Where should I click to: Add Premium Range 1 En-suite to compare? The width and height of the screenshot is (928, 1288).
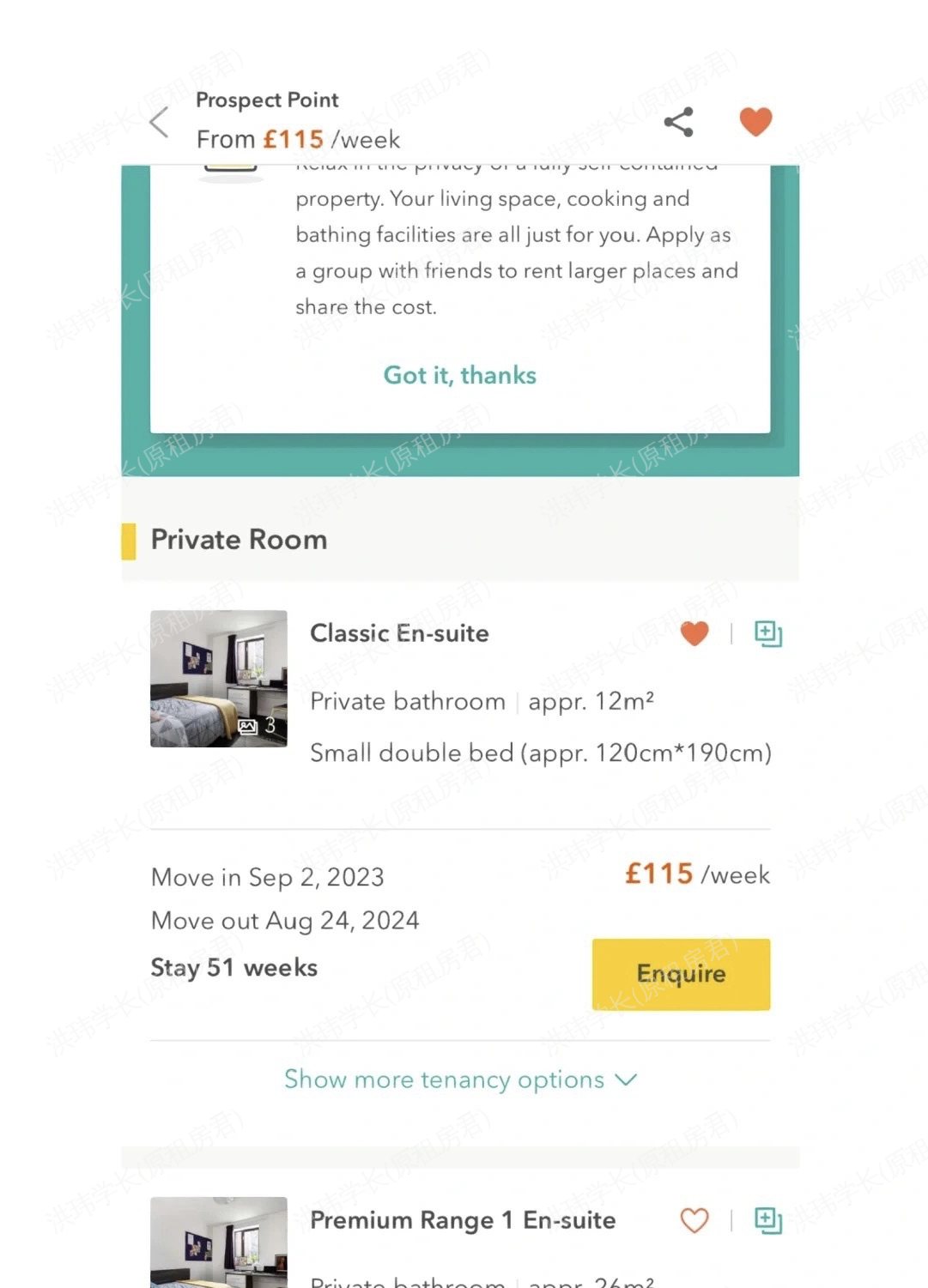pos(767,1220)
